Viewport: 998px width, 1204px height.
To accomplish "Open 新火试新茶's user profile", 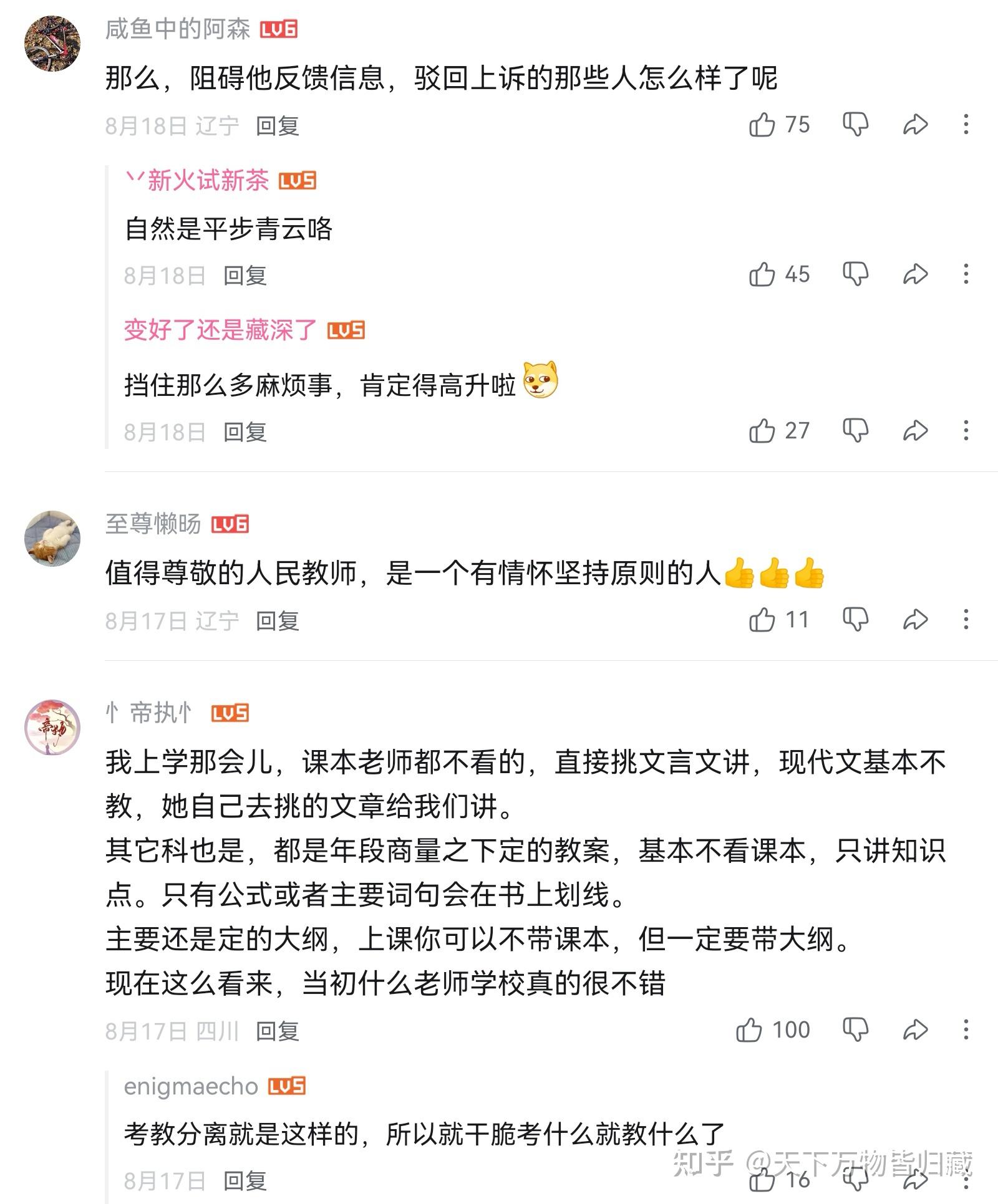I will [208, 181].
